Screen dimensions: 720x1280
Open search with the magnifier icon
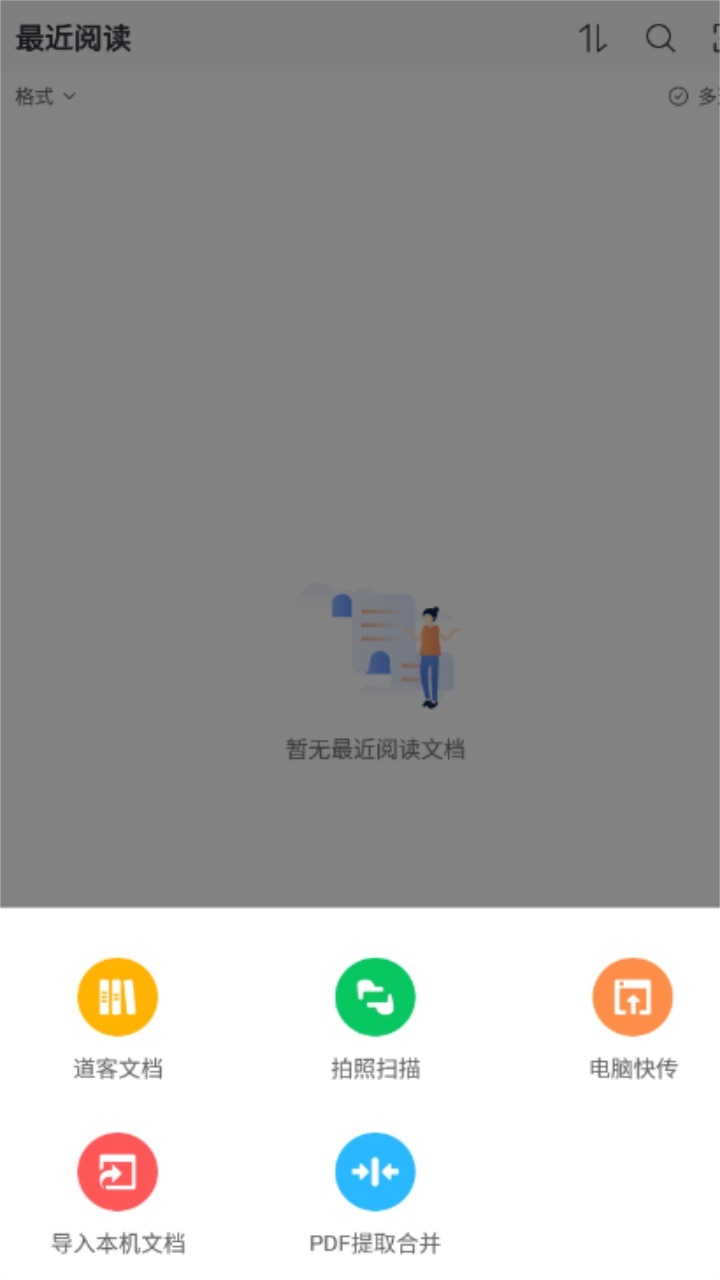(659, 40)
